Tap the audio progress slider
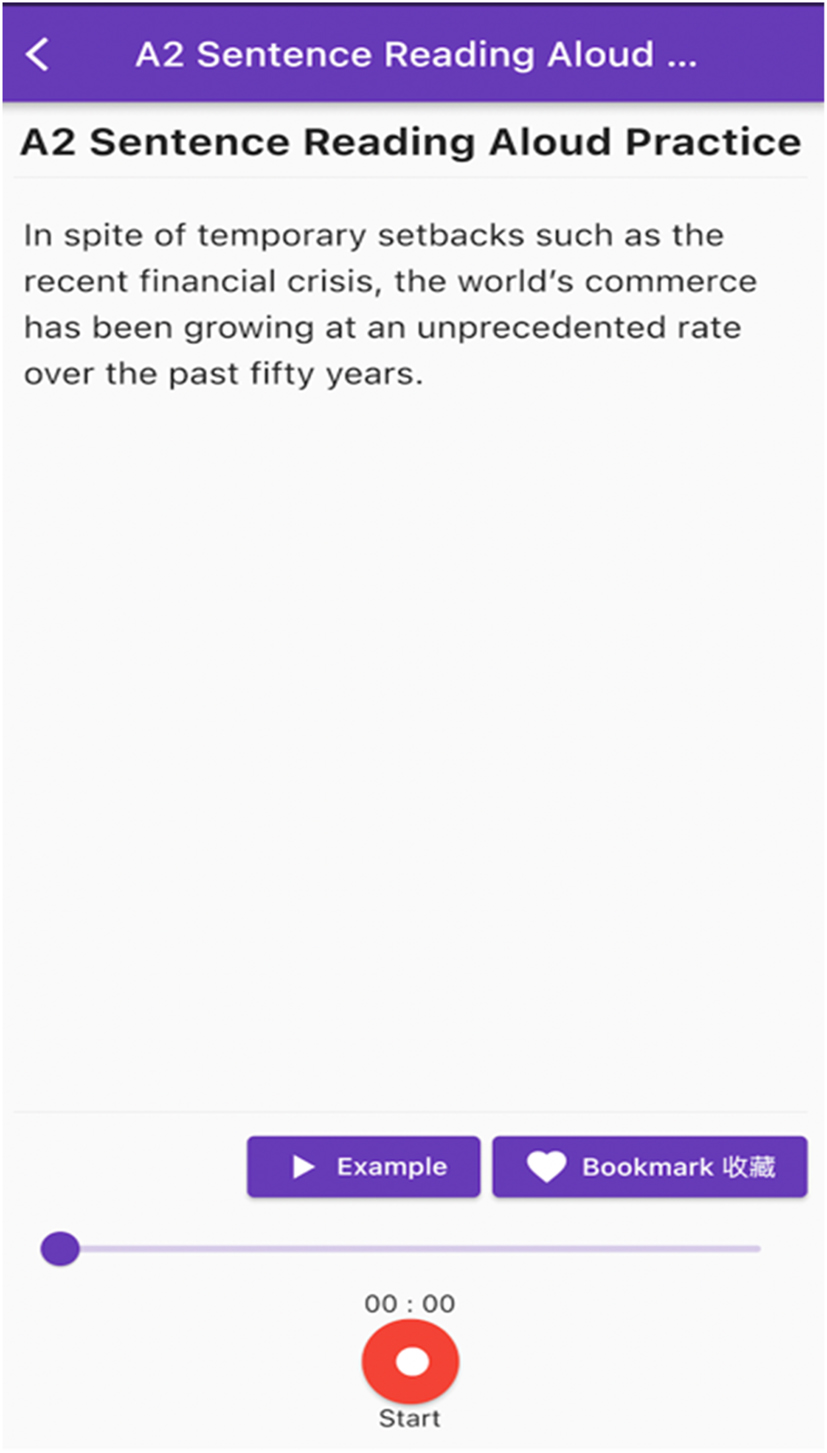This screenshot has height=1453, width=827. point(400,1248)
